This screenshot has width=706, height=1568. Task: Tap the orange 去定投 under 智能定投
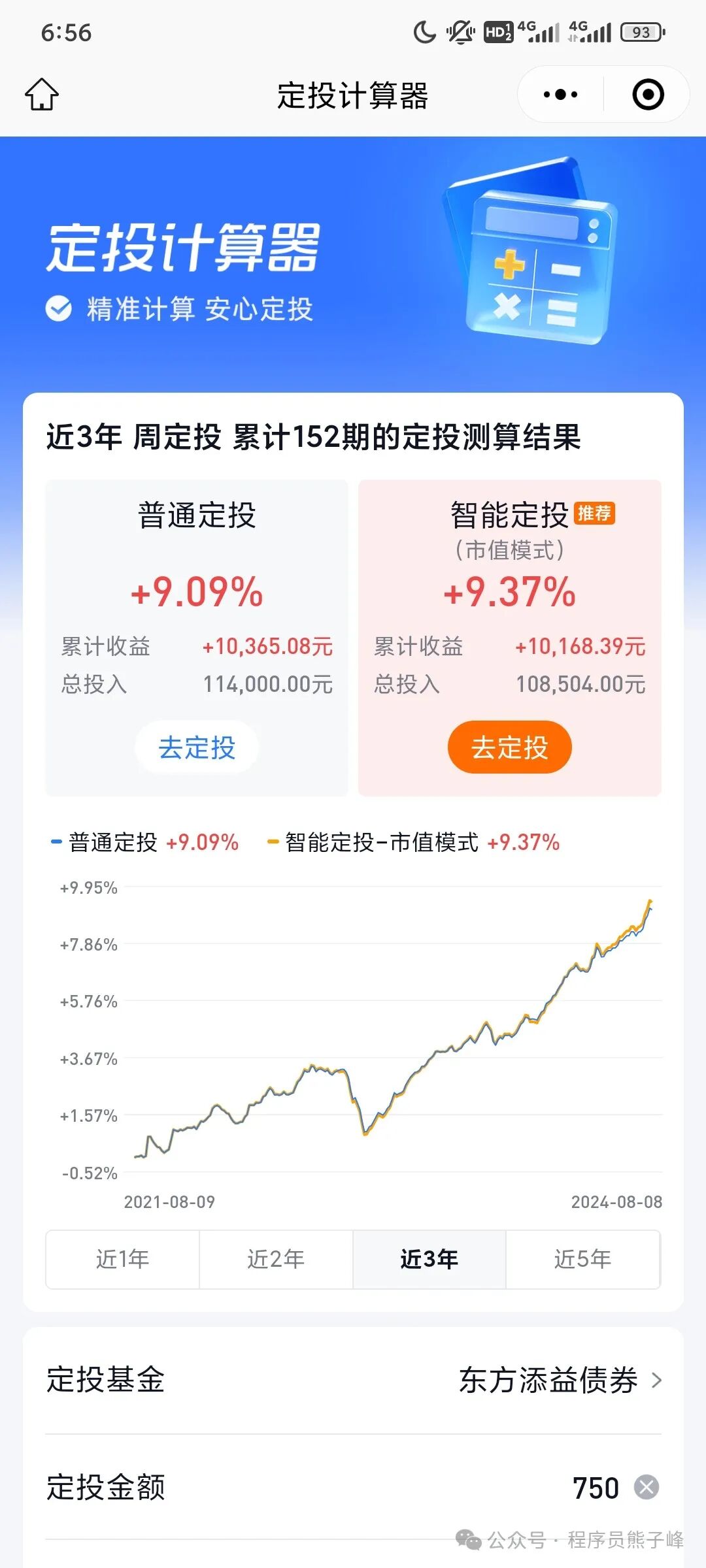point(509,747)
